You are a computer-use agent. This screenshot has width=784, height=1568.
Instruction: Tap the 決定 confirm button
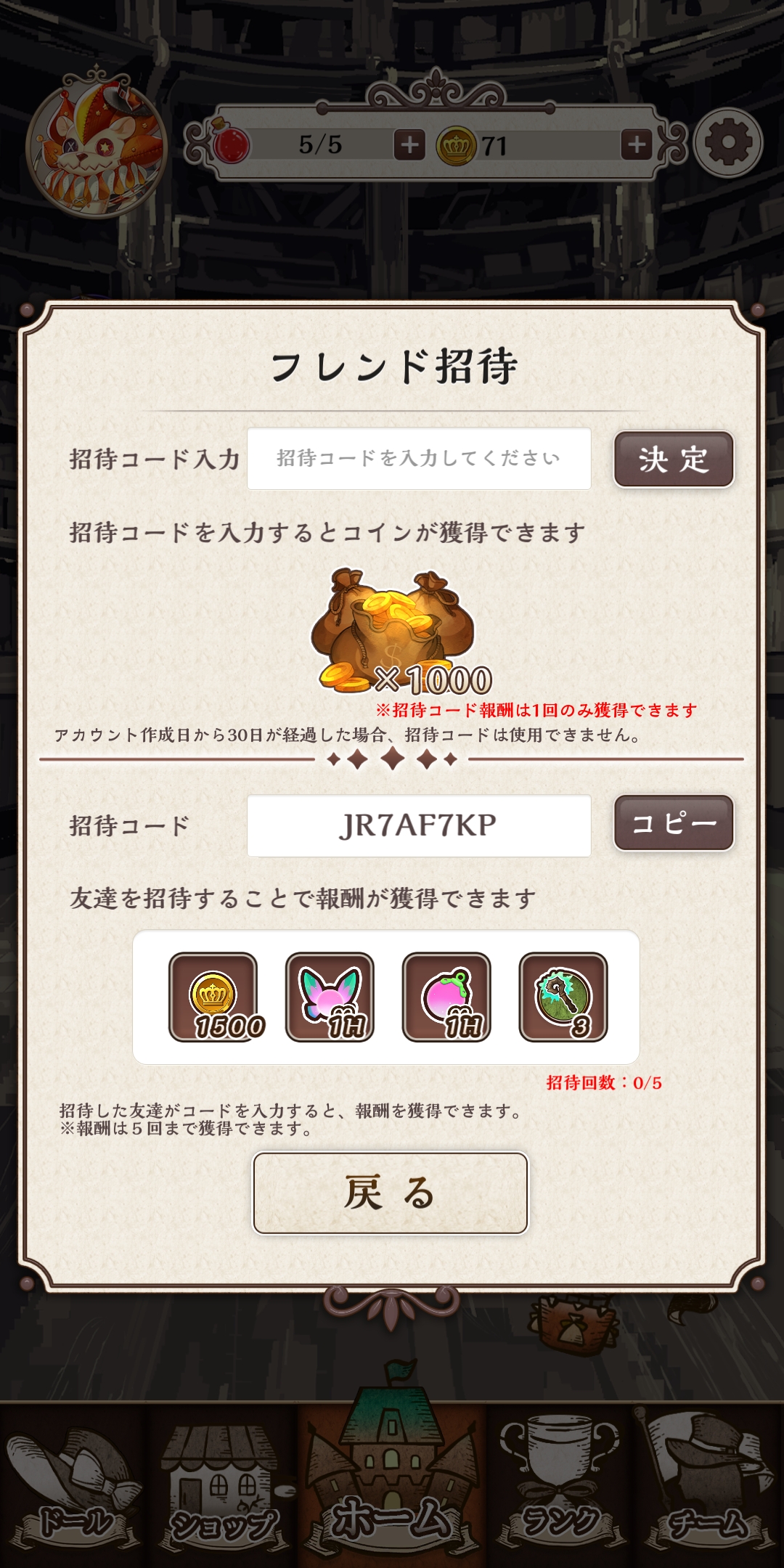(674, 460)
